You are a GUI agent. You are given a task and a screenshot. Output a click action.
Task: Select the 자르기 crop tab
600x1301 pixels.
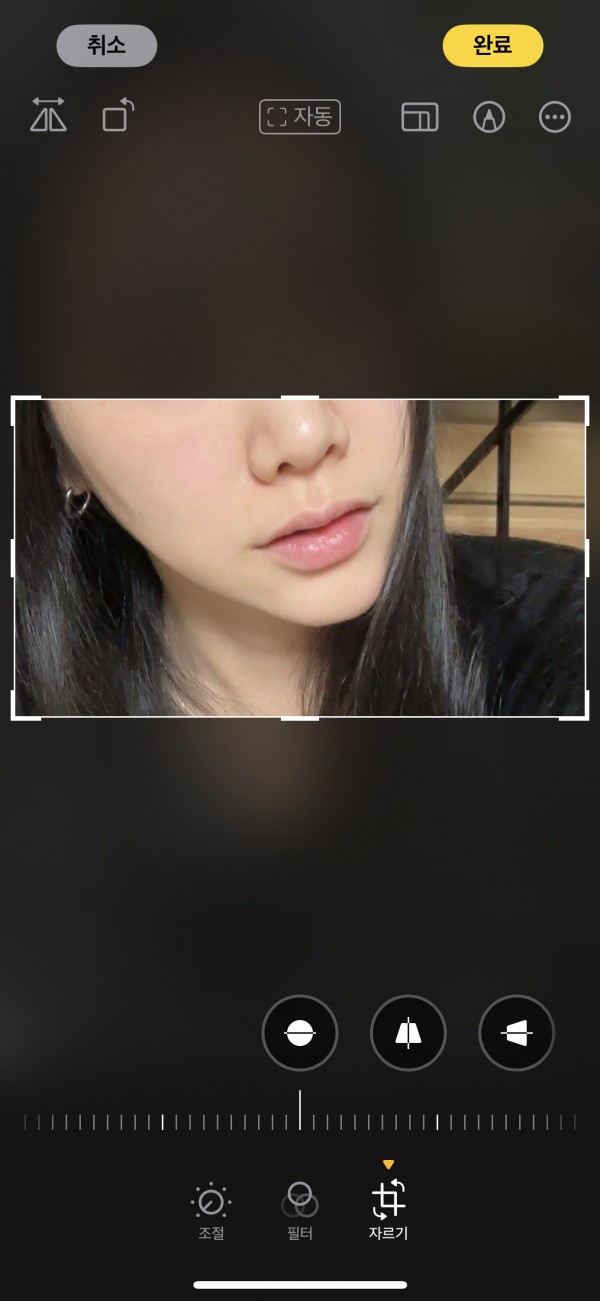coord(388,1210)
